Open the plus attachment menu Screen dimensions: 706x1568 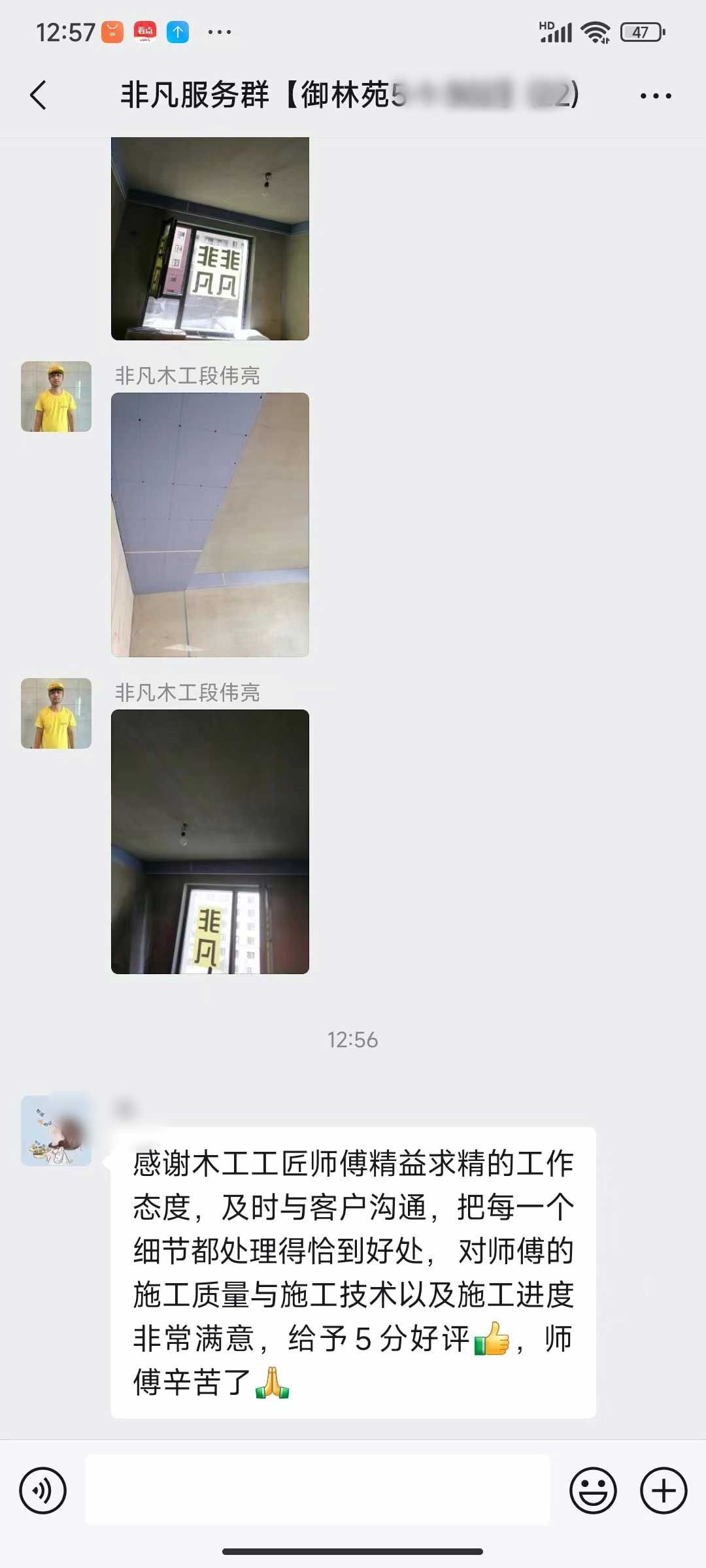[663, 1491]
